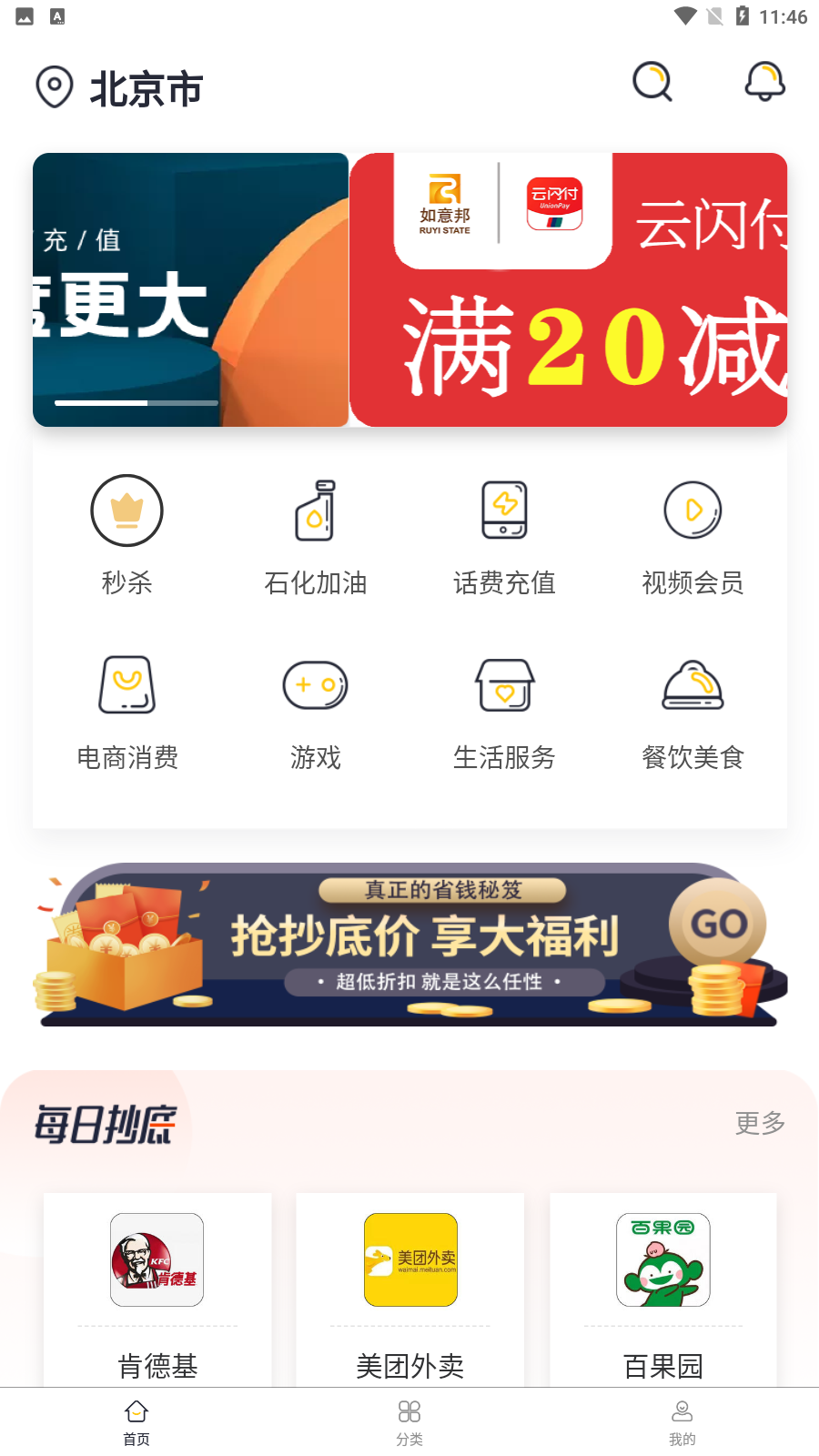Open the 百果园 deal card
Screen dimensions: 819x1456
(x=663, y=1289)
